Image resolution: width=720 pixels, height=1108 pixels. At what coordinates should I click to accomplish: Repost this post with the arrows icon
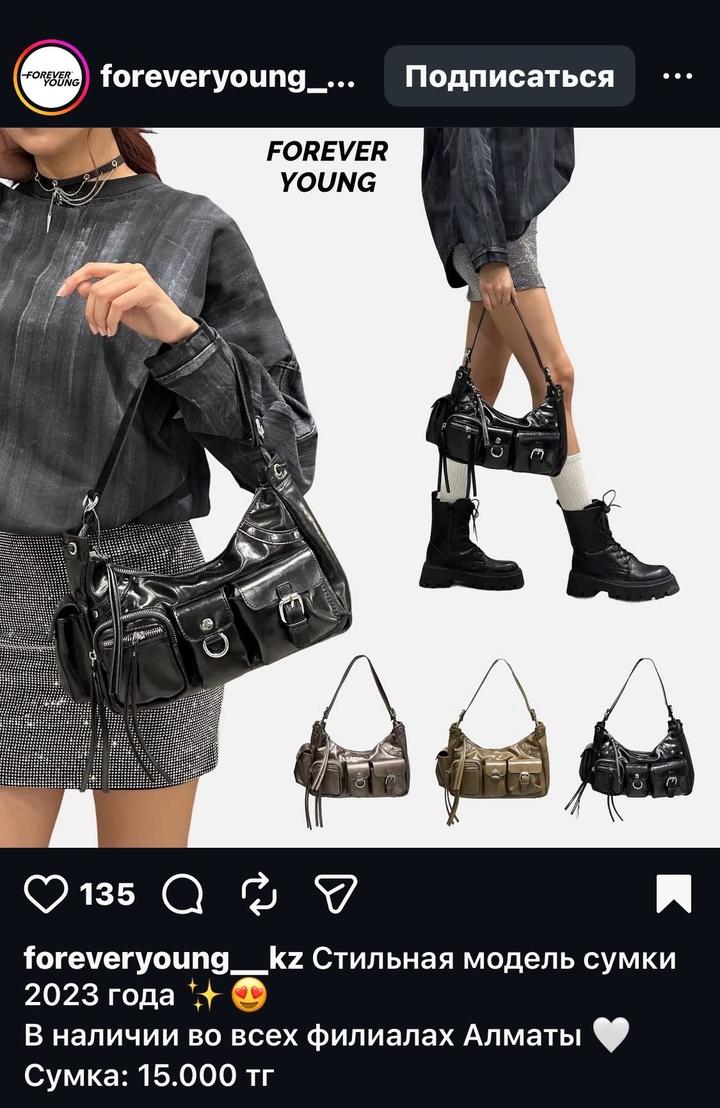pos(259,893)
